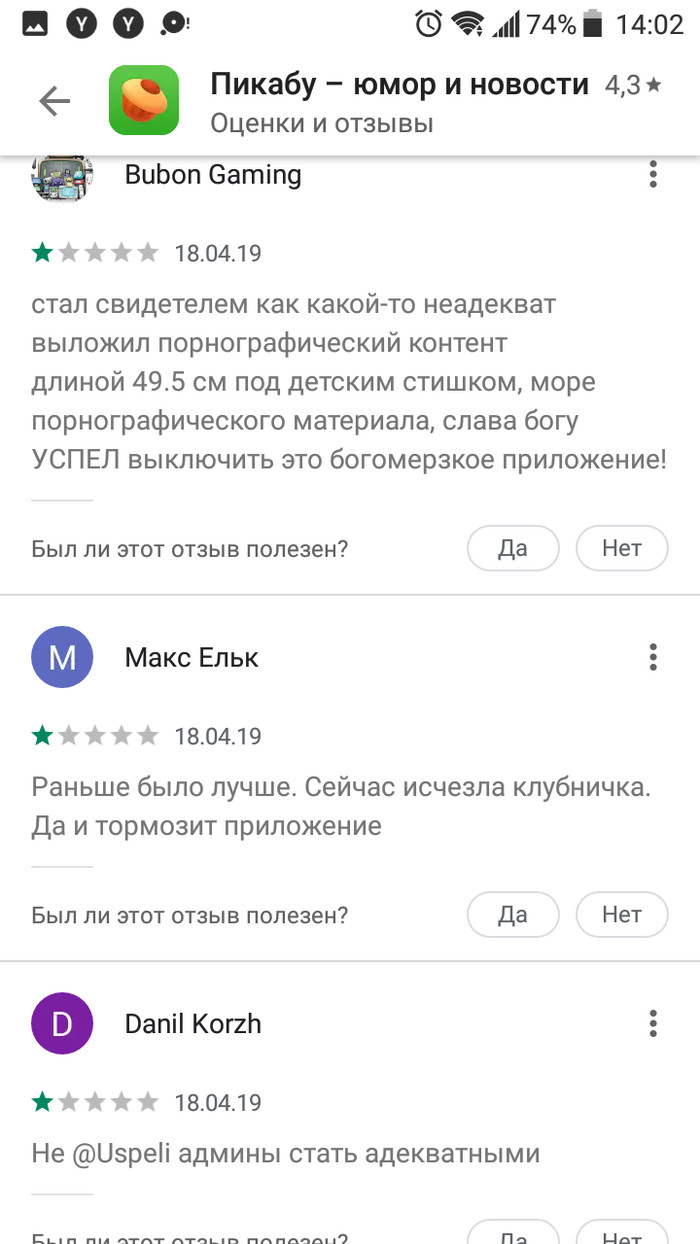Go back using the arrow icon
This screenshot has height=1244, width=700.
tap(55, 100)
